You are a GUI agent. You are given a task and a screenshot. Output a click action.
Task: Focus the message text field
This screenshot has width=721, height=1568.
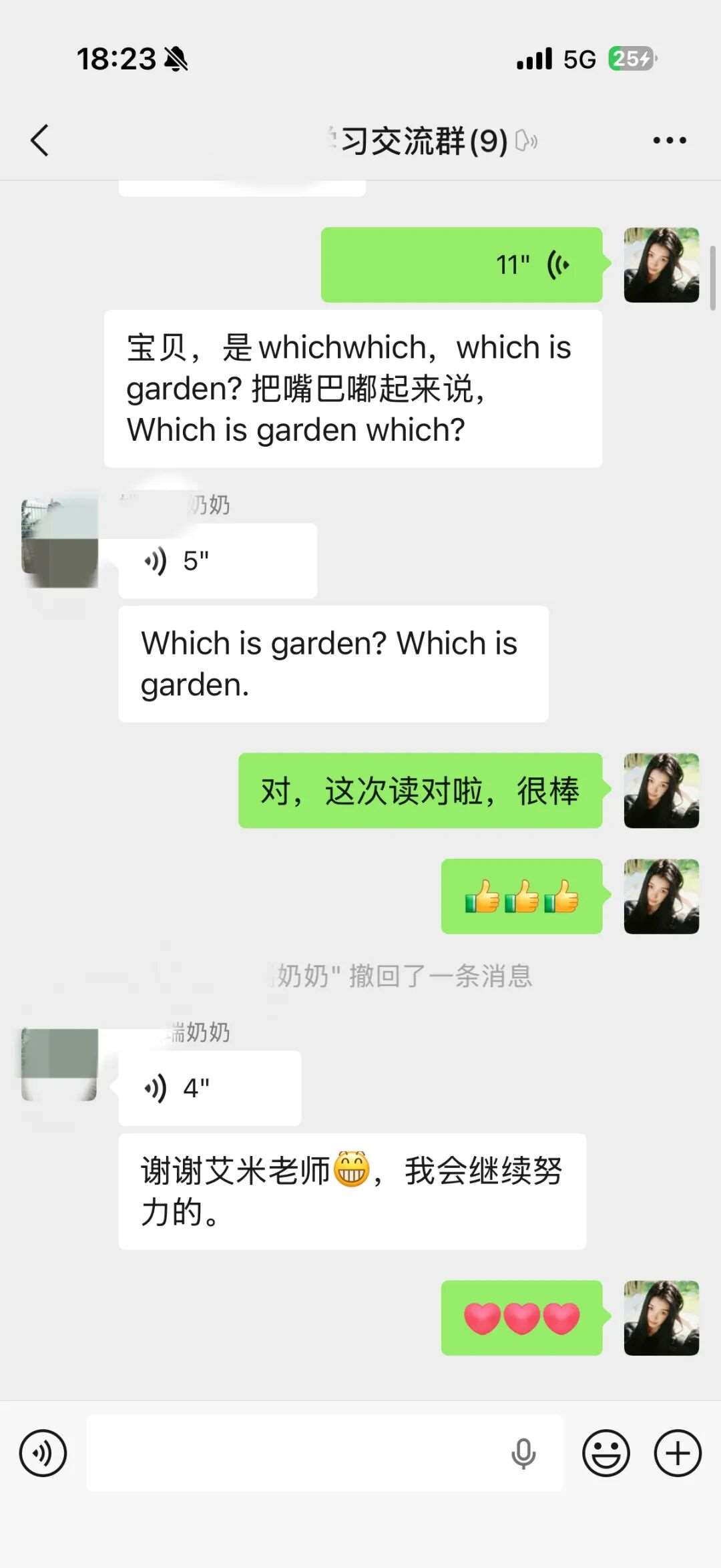294,1452
